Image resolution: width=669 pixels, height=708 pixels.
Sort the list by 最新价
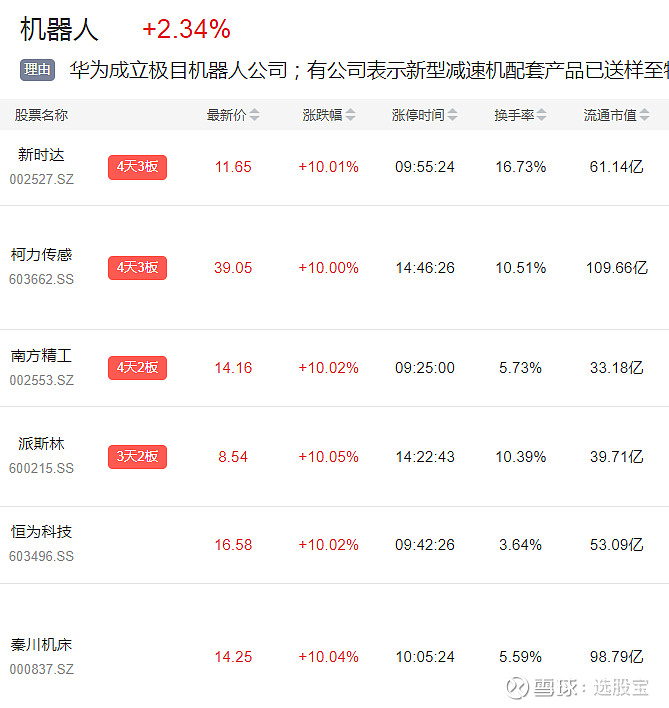(233, 115)
